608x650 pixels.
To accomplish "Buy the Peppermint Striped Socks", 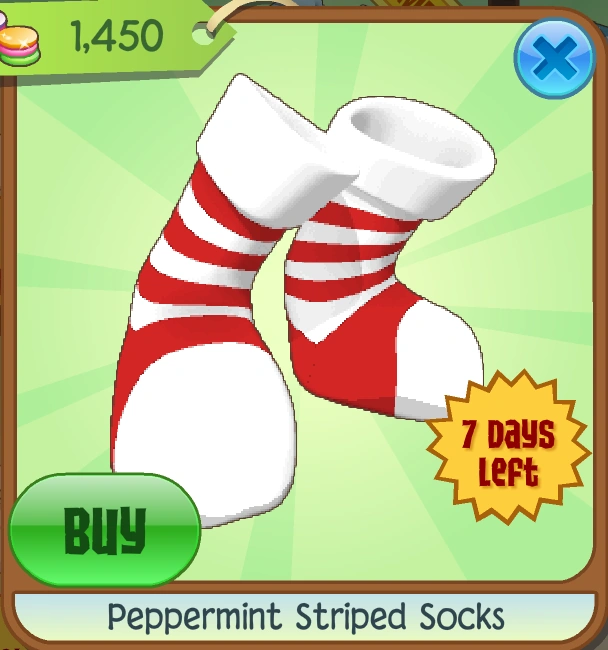I will pyautogui.click(x=105, y=530).
